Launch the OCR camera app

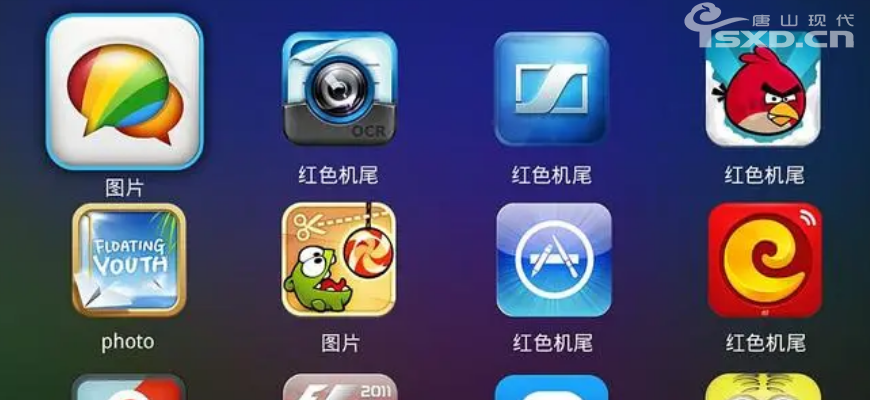338,88
